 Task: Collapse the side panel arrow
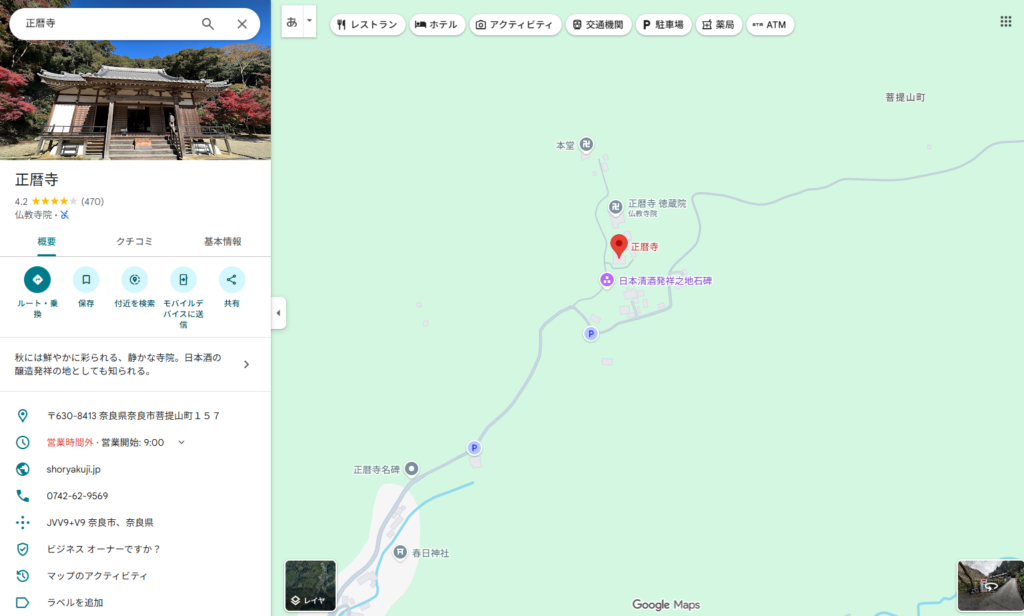(x=278, y=313)
